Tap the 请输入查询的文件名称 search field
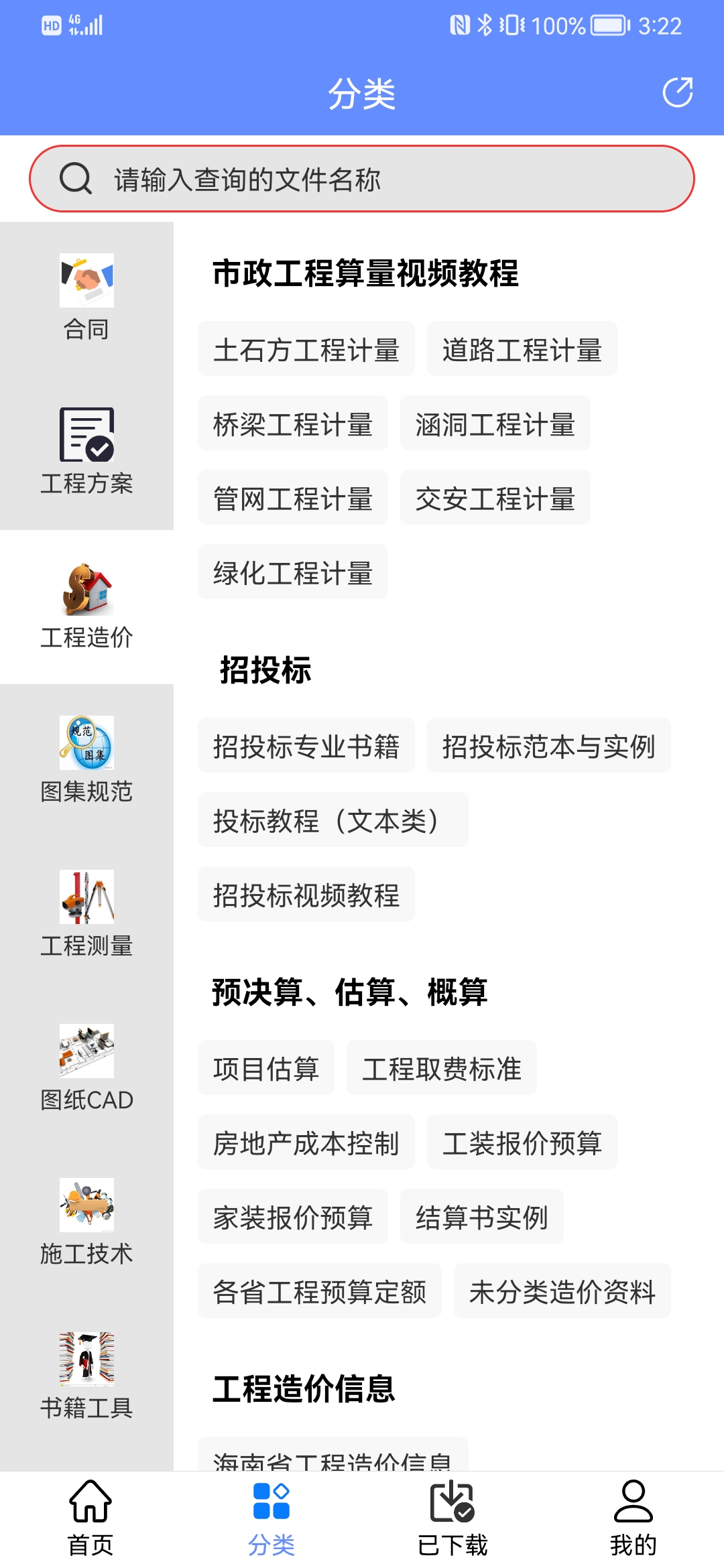Viewport: 724px width, 1568px height. [362, 178]
